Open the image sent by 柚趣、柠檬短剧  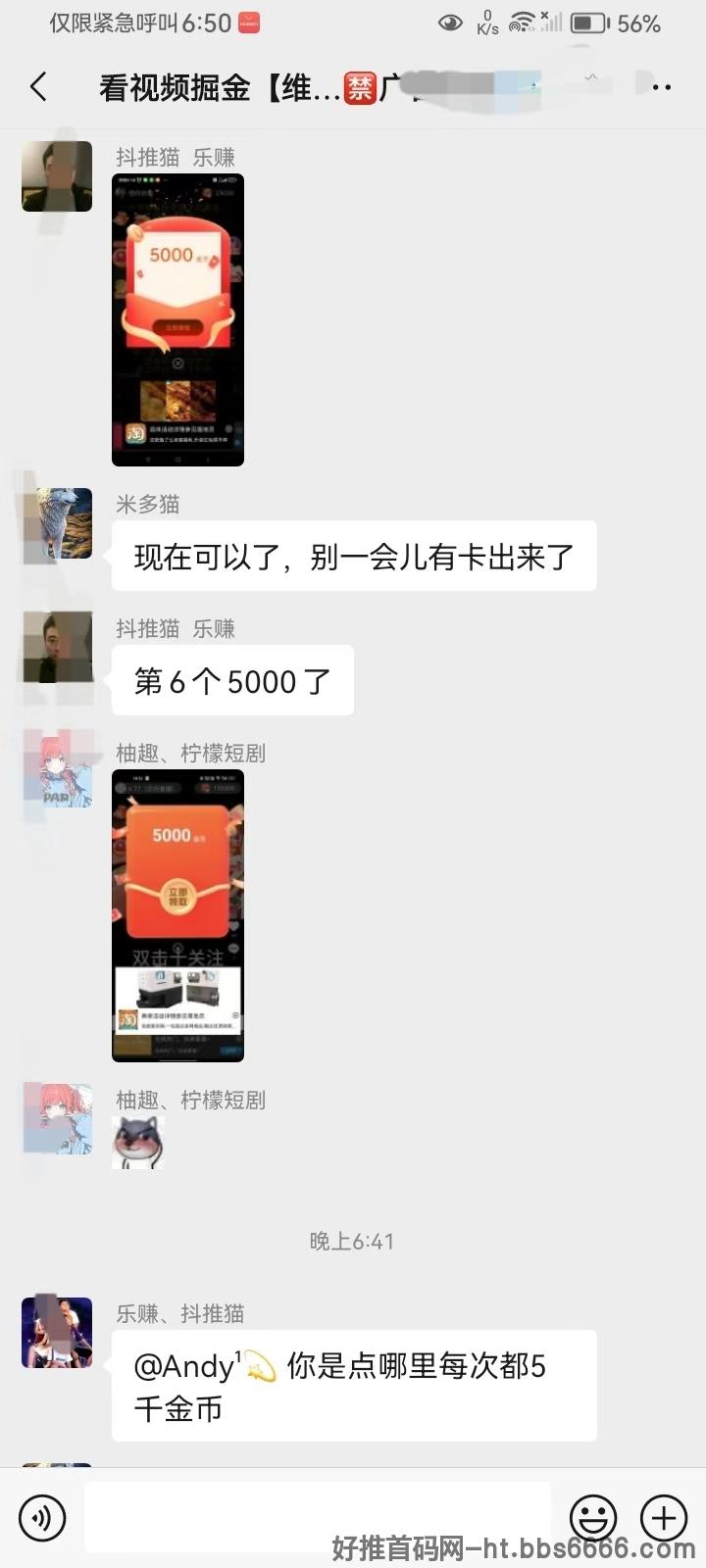[177, 915]
